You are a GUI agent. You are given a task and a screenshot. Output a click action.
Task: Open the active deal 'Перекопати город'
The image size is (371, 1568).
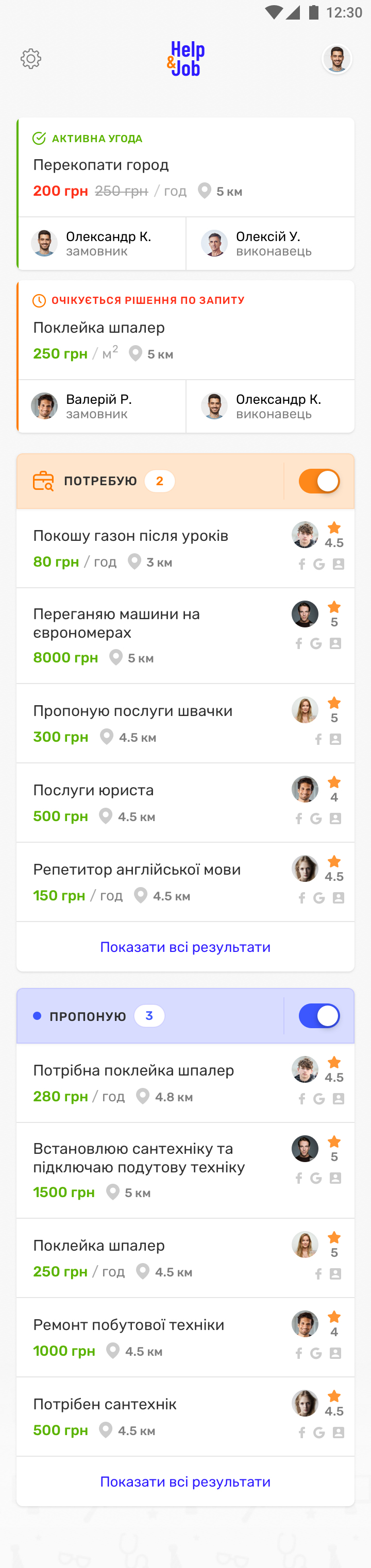point(101,165)
